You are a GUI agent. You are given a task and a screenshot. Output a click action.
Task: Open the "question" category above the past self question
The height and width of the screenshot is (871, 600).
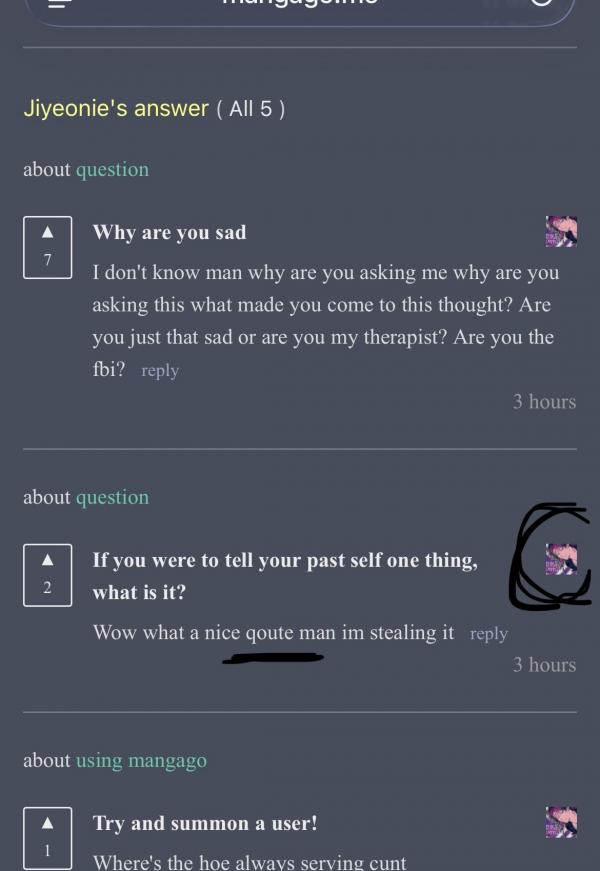[112, 498]
